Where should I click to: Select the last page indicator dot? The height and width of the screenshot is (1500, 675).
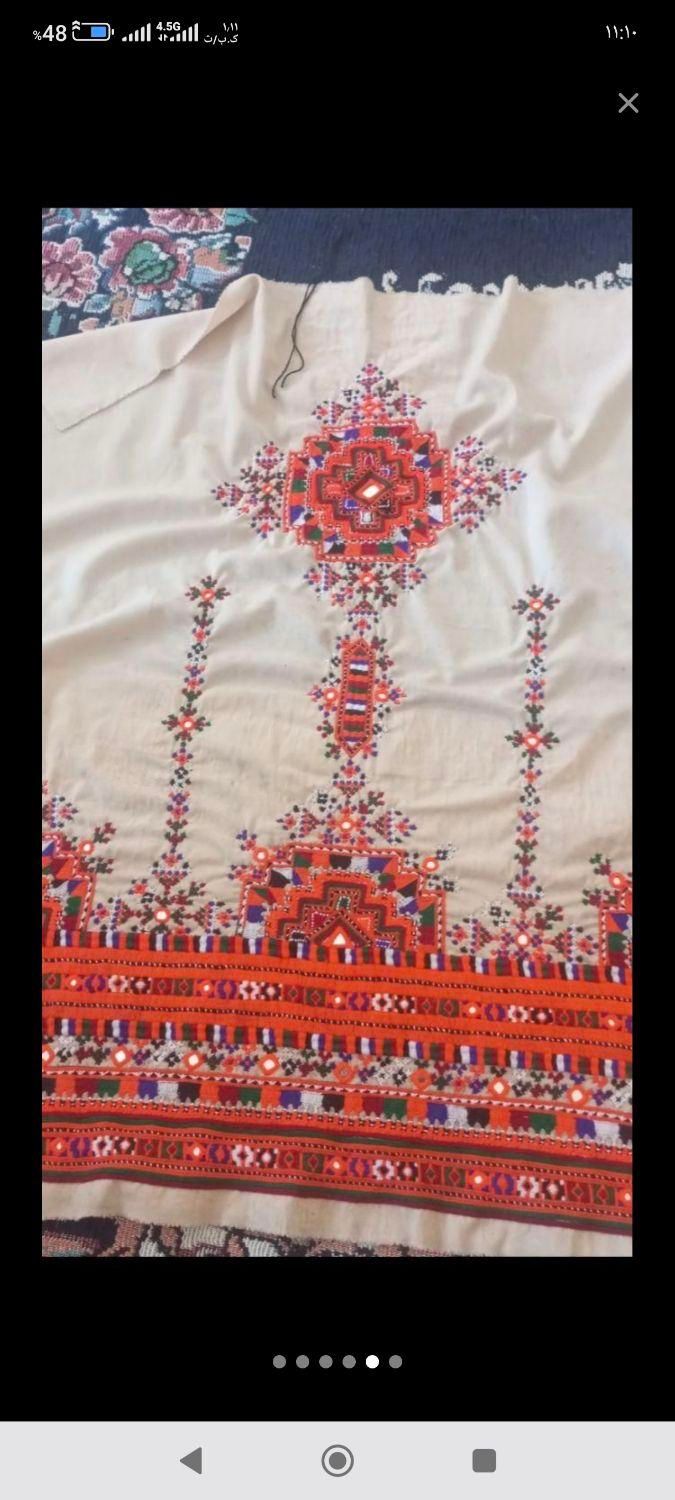tap(396, 1361)
